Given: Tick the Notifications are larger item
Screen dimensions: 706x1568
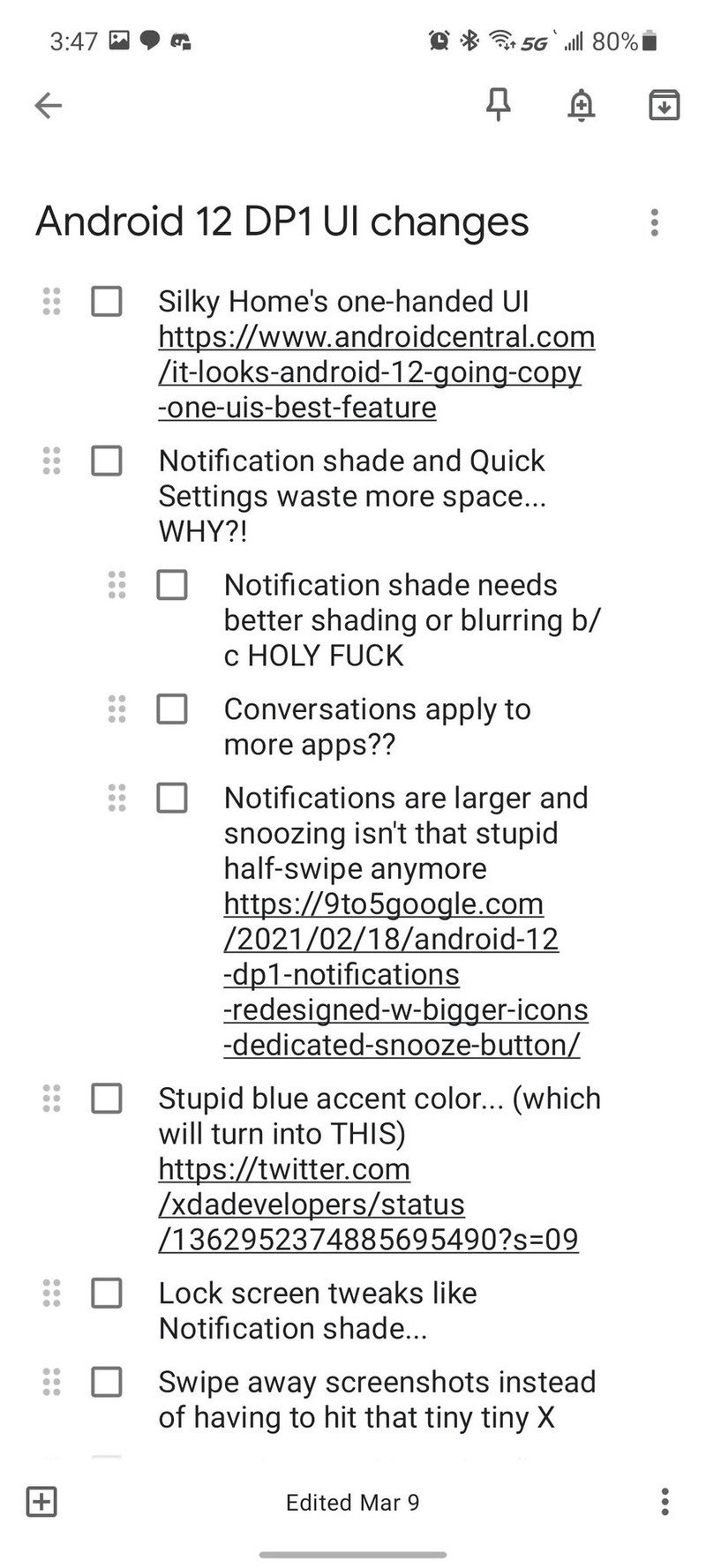Looking at the screenshot, I should (172, 798).
